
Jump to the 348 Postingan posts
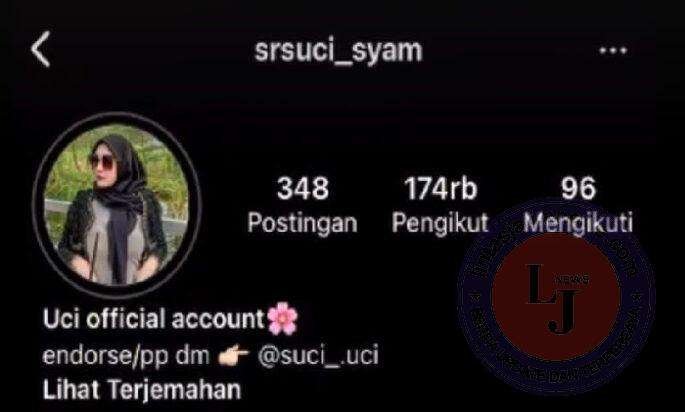point(302,205)
